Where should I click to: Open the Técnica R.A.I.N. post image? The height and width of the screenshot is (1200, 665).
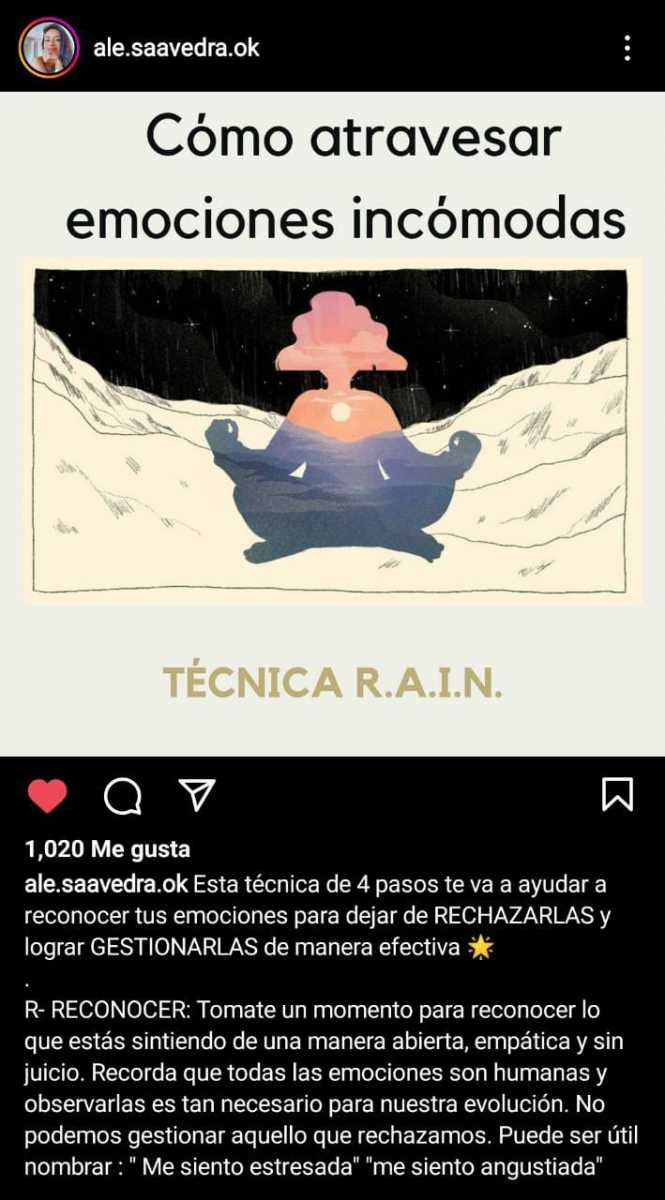[332, 424]
